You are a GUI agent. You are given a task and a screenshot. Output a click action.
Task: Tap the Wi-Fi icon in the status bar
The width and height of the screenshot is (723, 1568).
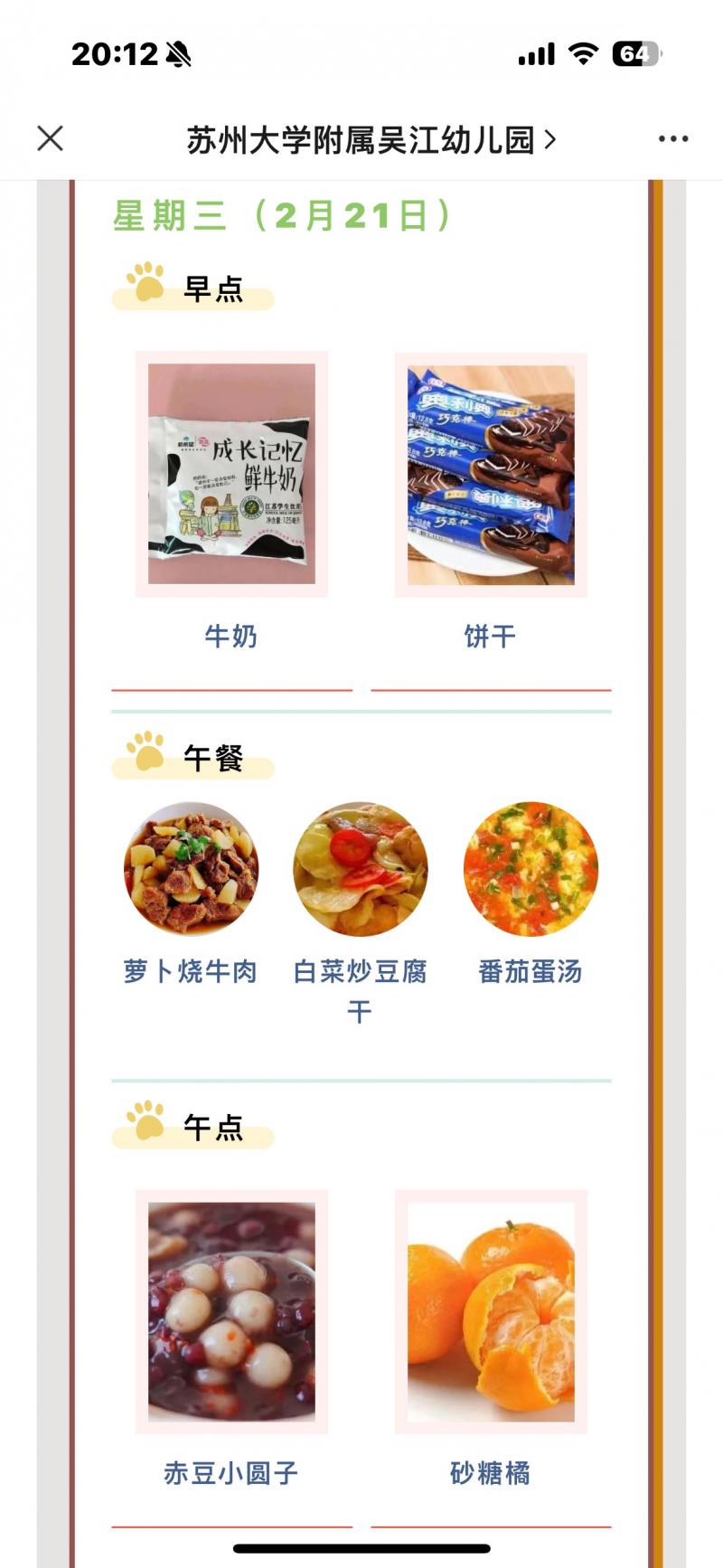pyautogui.click(x=582, y=54)
